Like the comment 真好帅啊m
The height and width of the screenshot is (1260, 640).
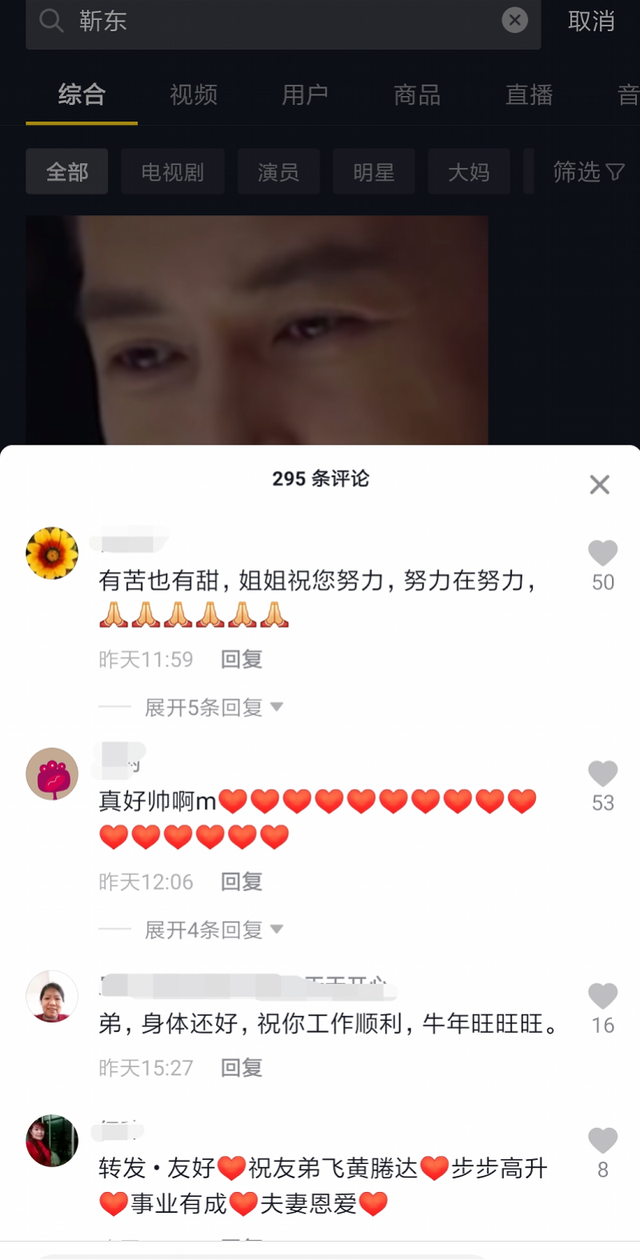pos(602,773)
